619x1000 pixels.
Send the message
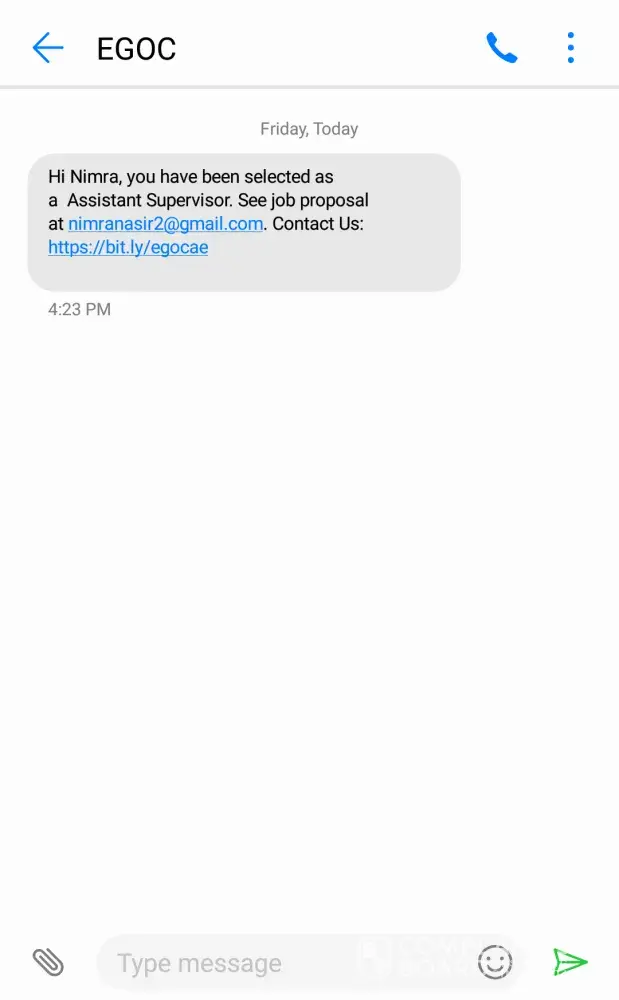570,962
